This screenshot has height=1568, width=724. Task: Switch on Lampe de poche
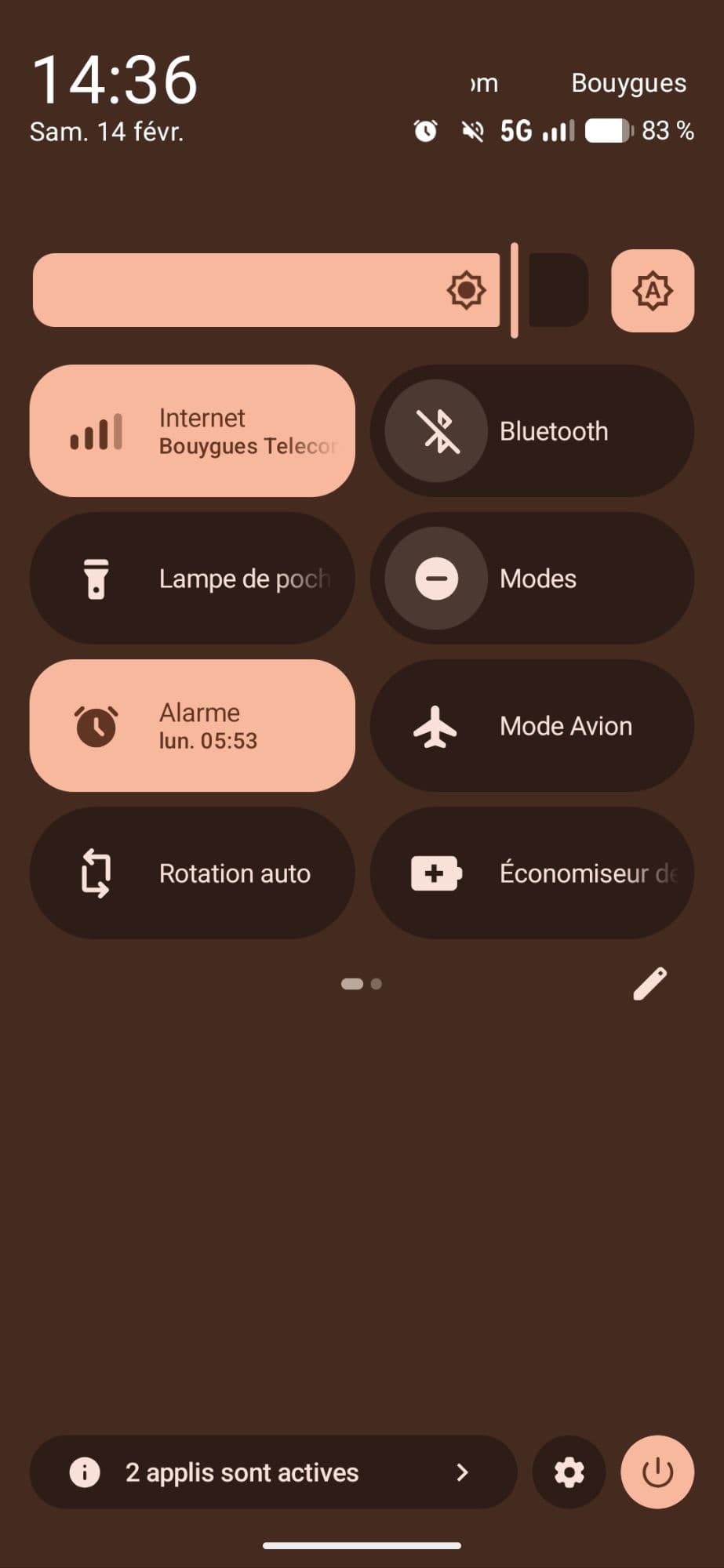click(x=192, y=579)
